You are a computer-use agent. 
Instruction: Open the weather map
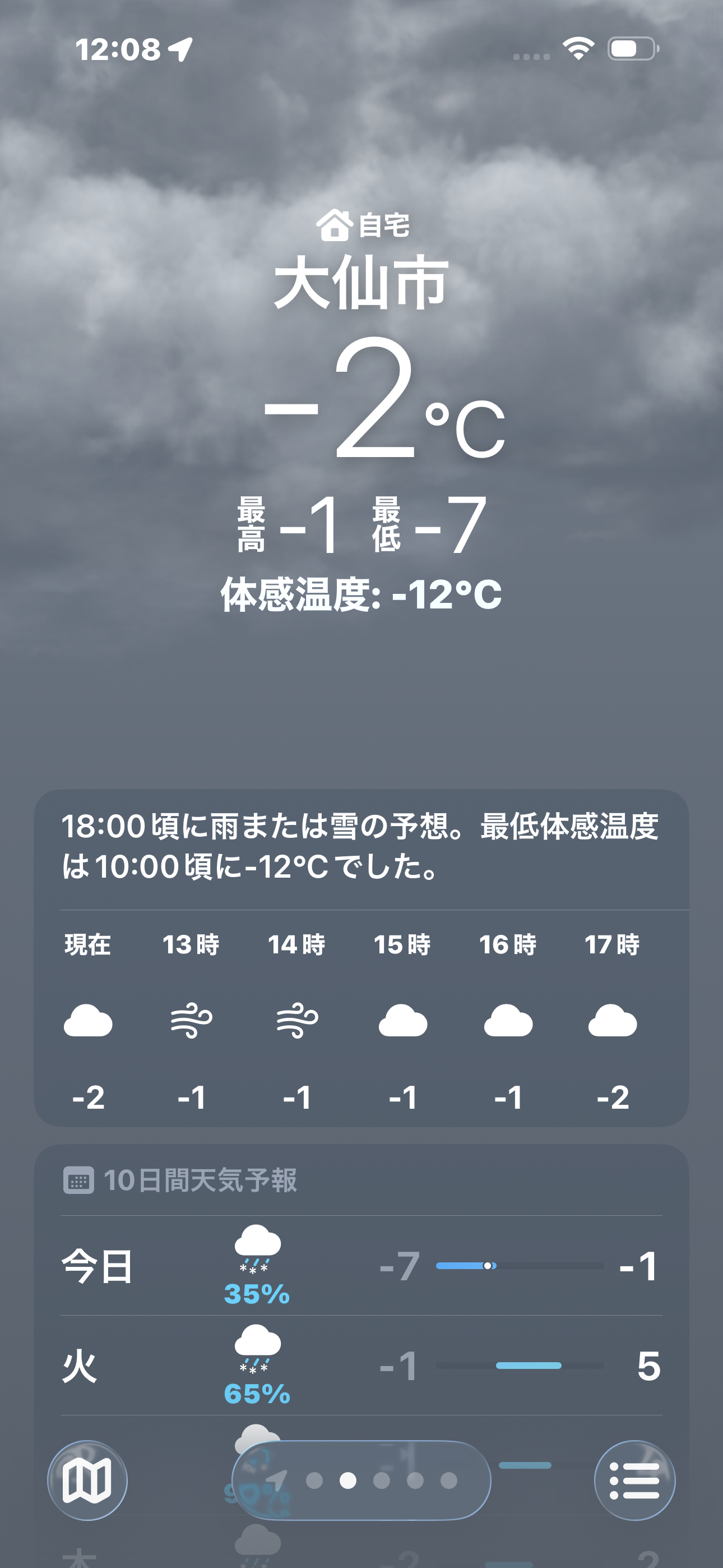coord(87,1480)
